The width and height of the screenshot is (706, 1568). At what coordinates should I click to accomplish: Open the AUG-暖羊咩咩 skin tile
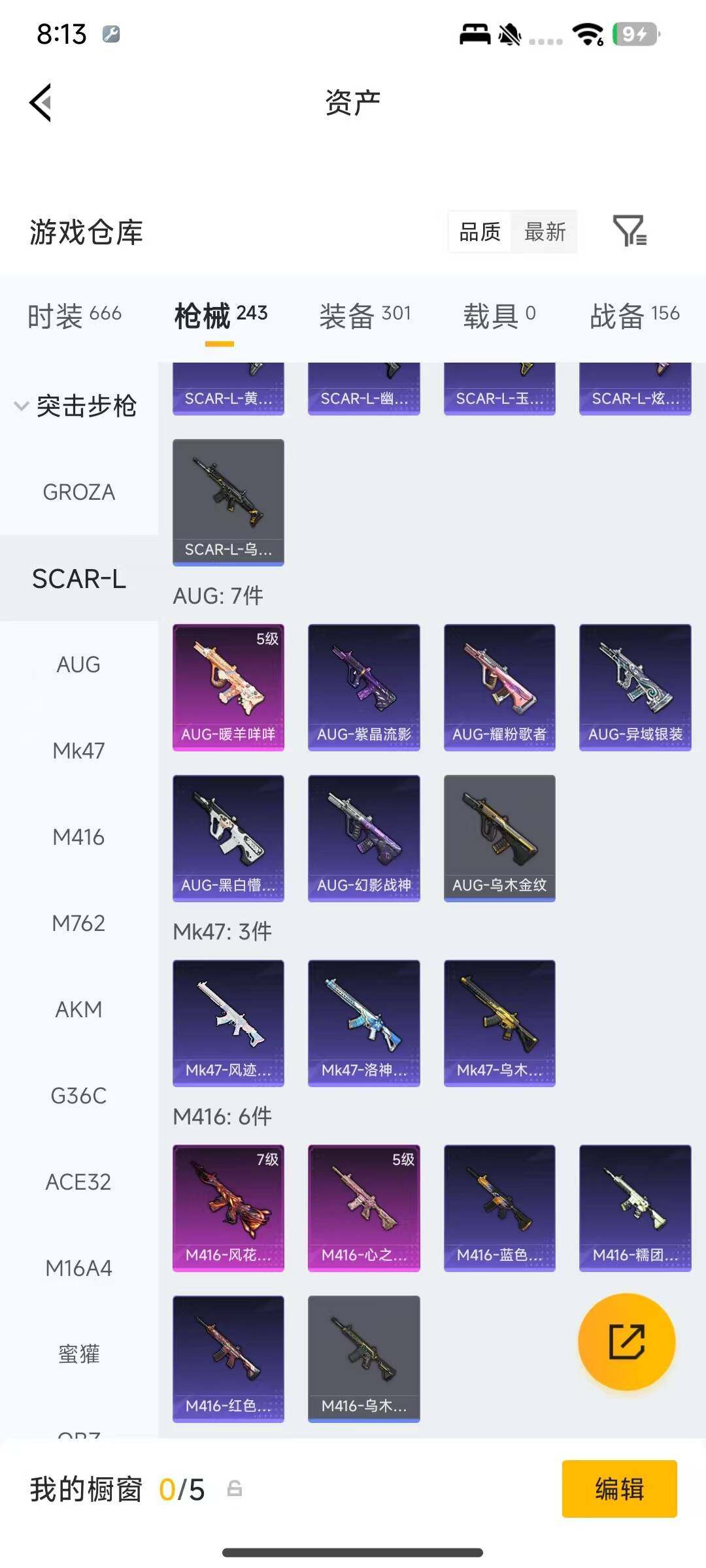tap(228, 687)
